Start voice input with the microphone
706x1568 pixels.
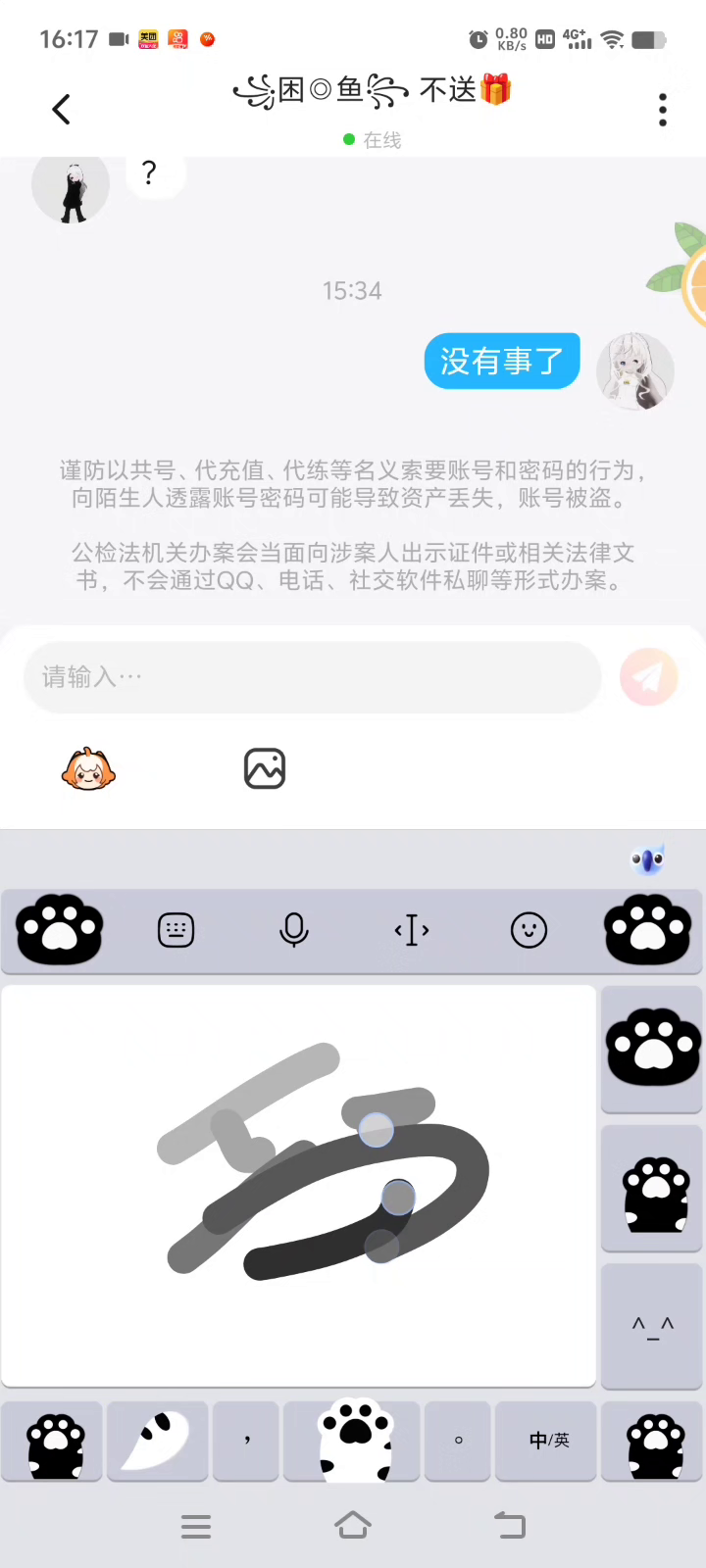[x=294, y=930]
